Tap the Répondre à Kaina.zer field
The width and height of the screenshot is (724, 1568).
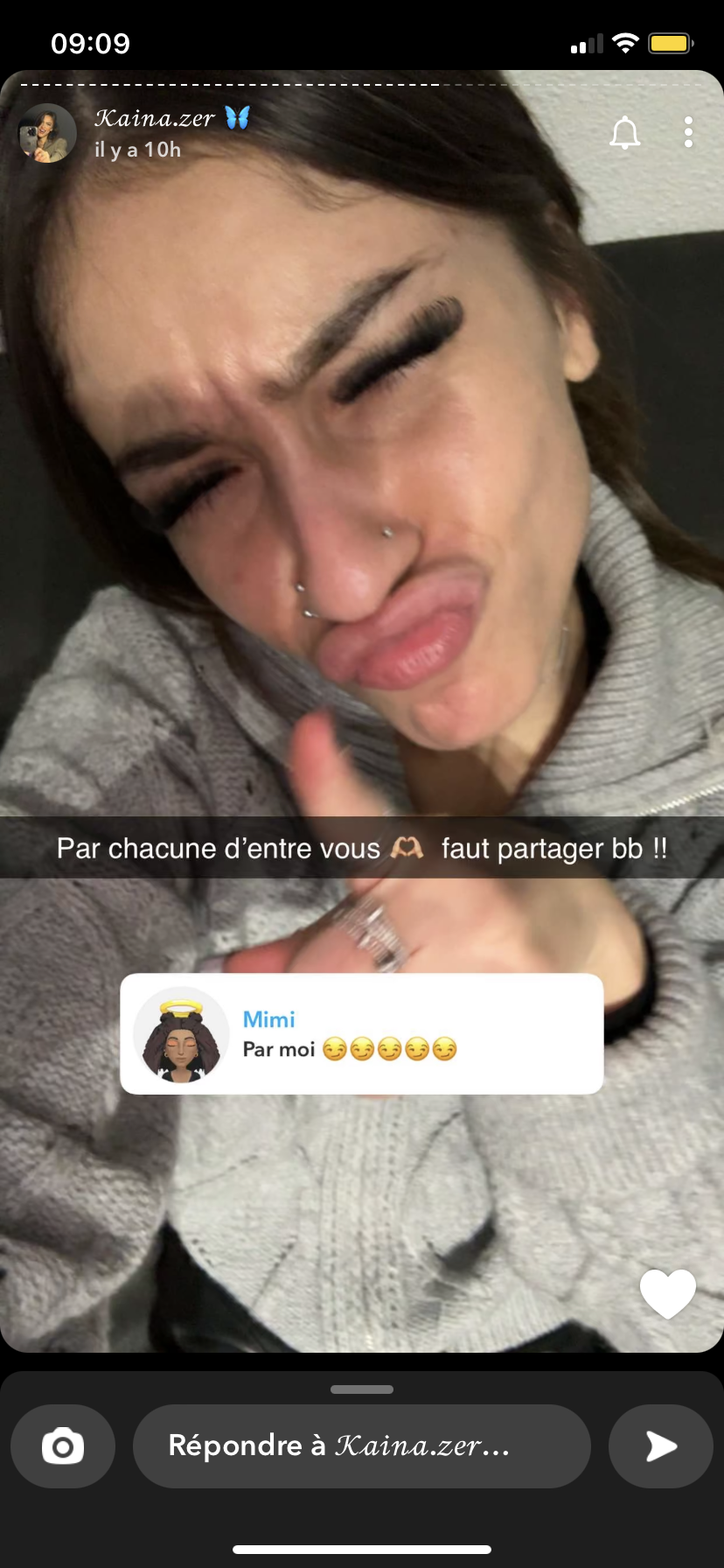[x=361, y=1446]
